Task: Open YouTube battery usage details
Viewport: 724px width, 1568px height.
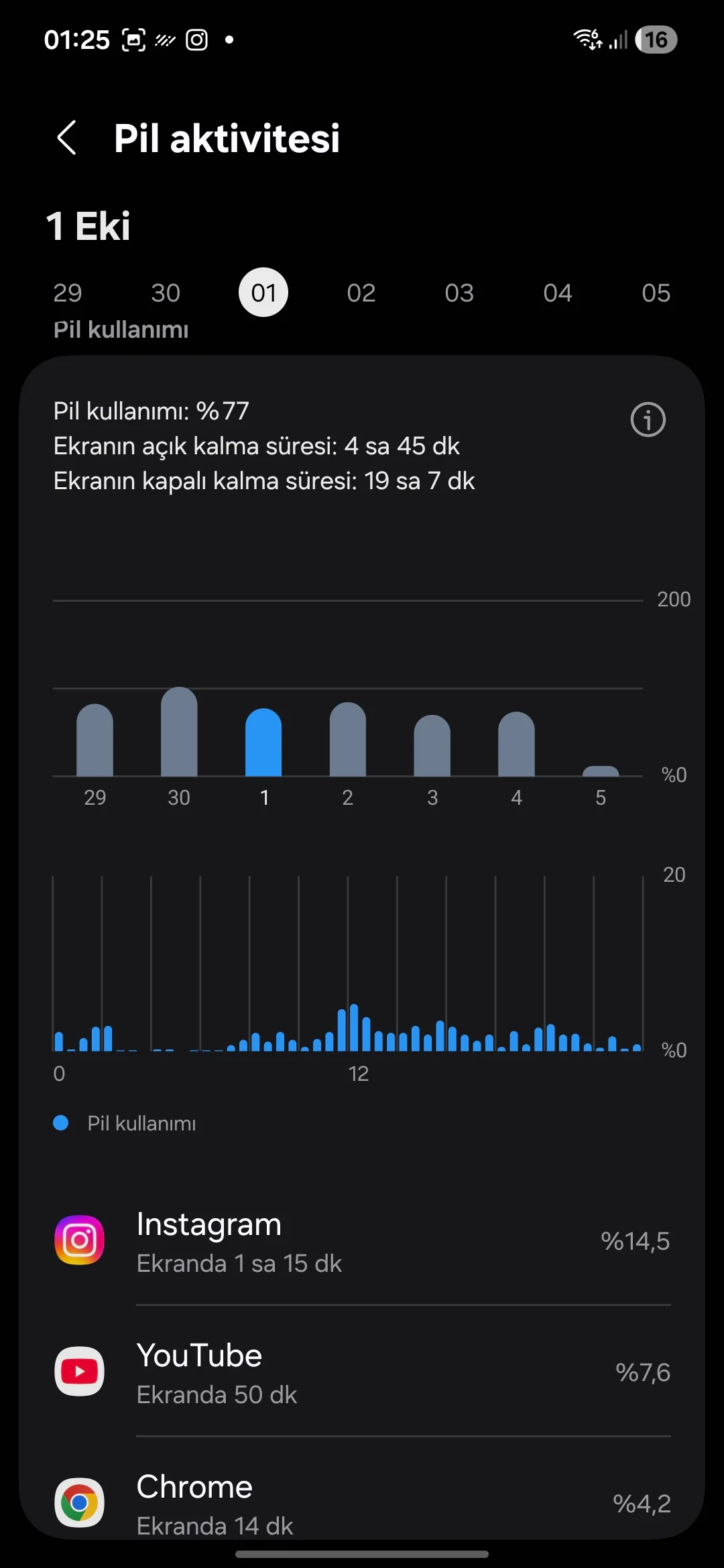Action: [x=362, y=1372]
